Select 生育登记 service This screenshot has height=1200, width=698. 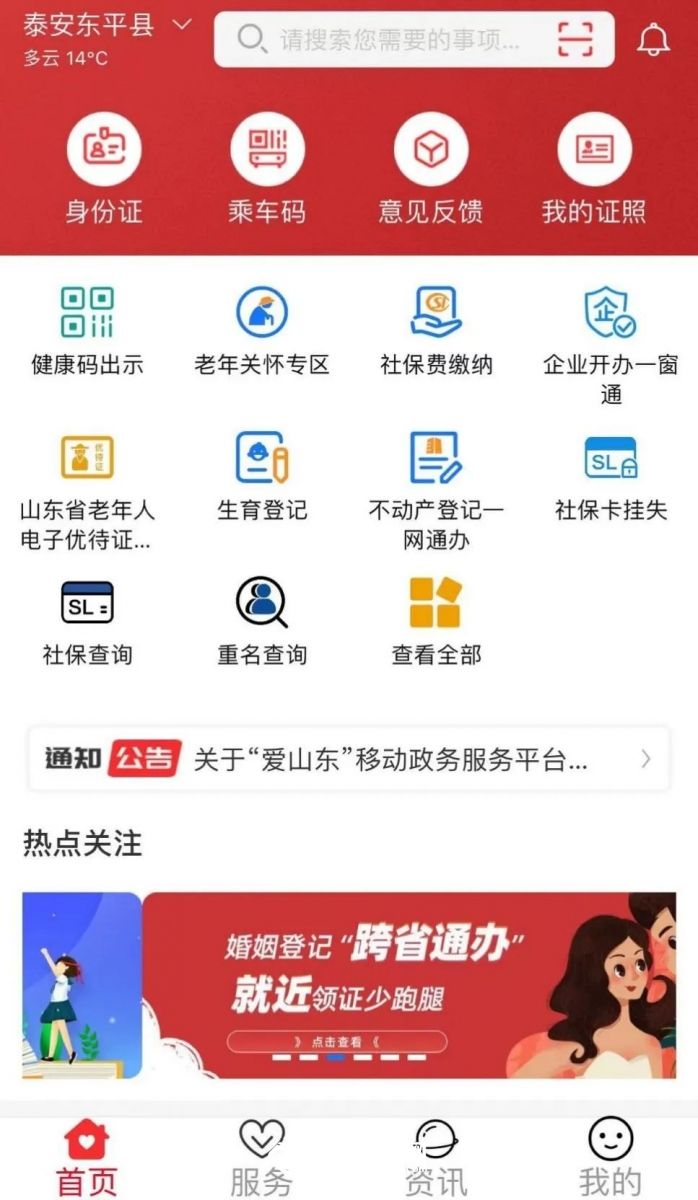point(262,476)
